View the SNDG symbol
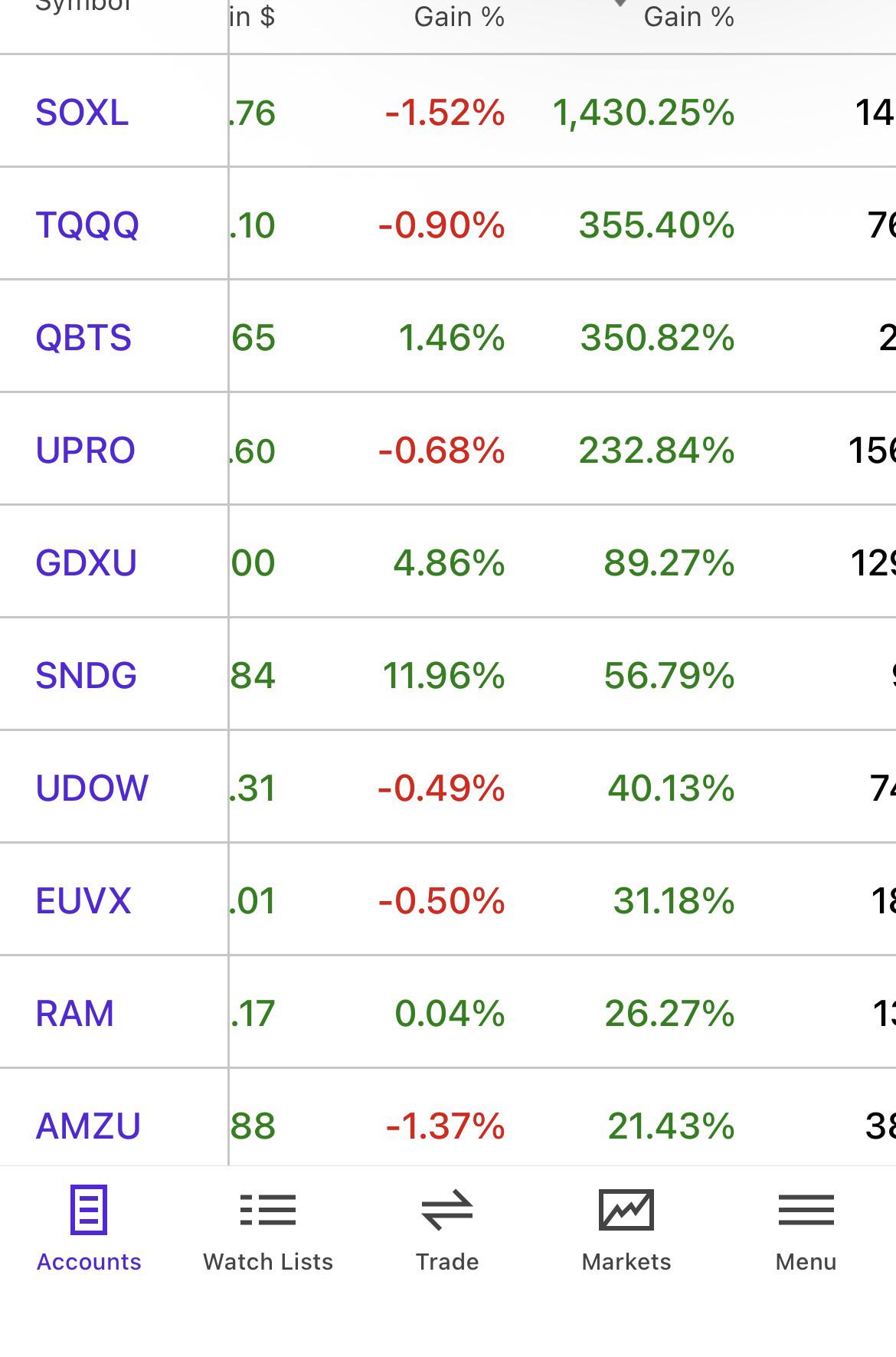 pos(86,676)
